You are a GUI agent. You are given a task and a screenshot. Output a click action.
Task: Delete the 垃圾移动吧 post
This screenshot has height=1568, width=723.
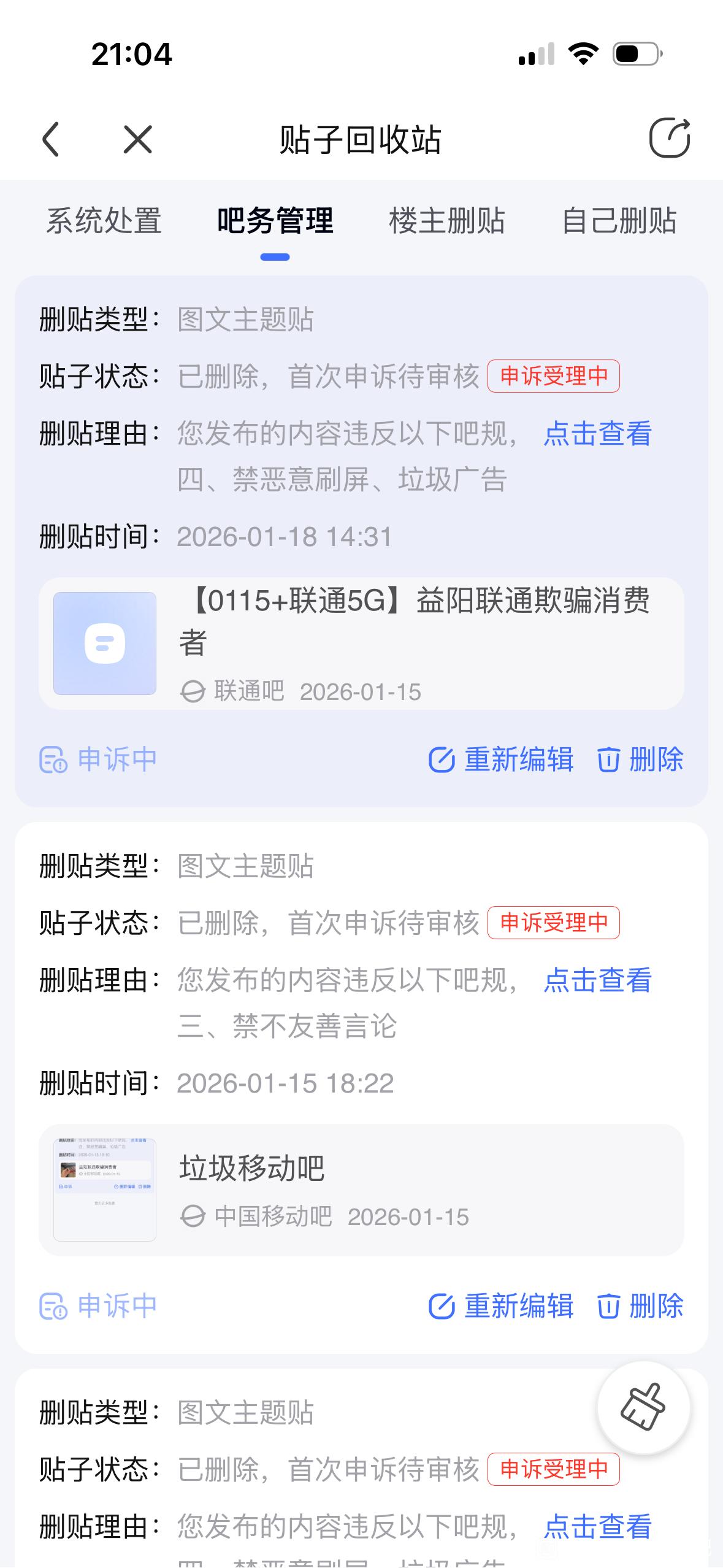tap(640, 1306)
